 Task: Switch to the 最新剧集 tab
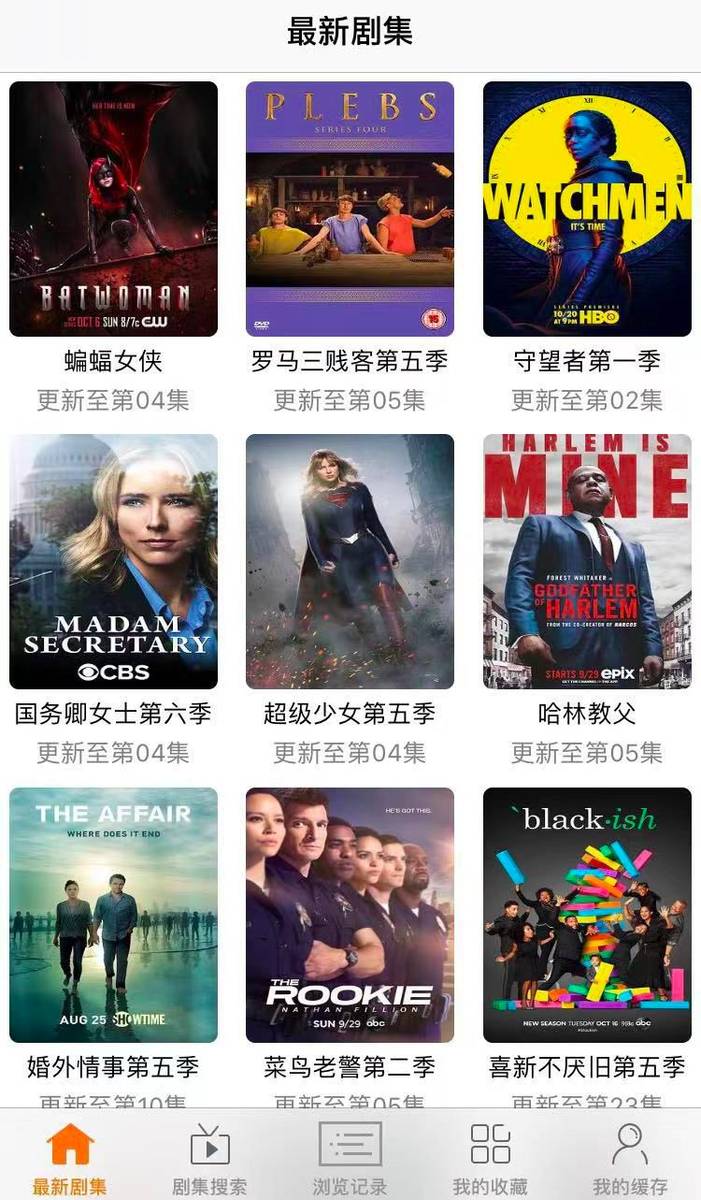click(70, 1158)
